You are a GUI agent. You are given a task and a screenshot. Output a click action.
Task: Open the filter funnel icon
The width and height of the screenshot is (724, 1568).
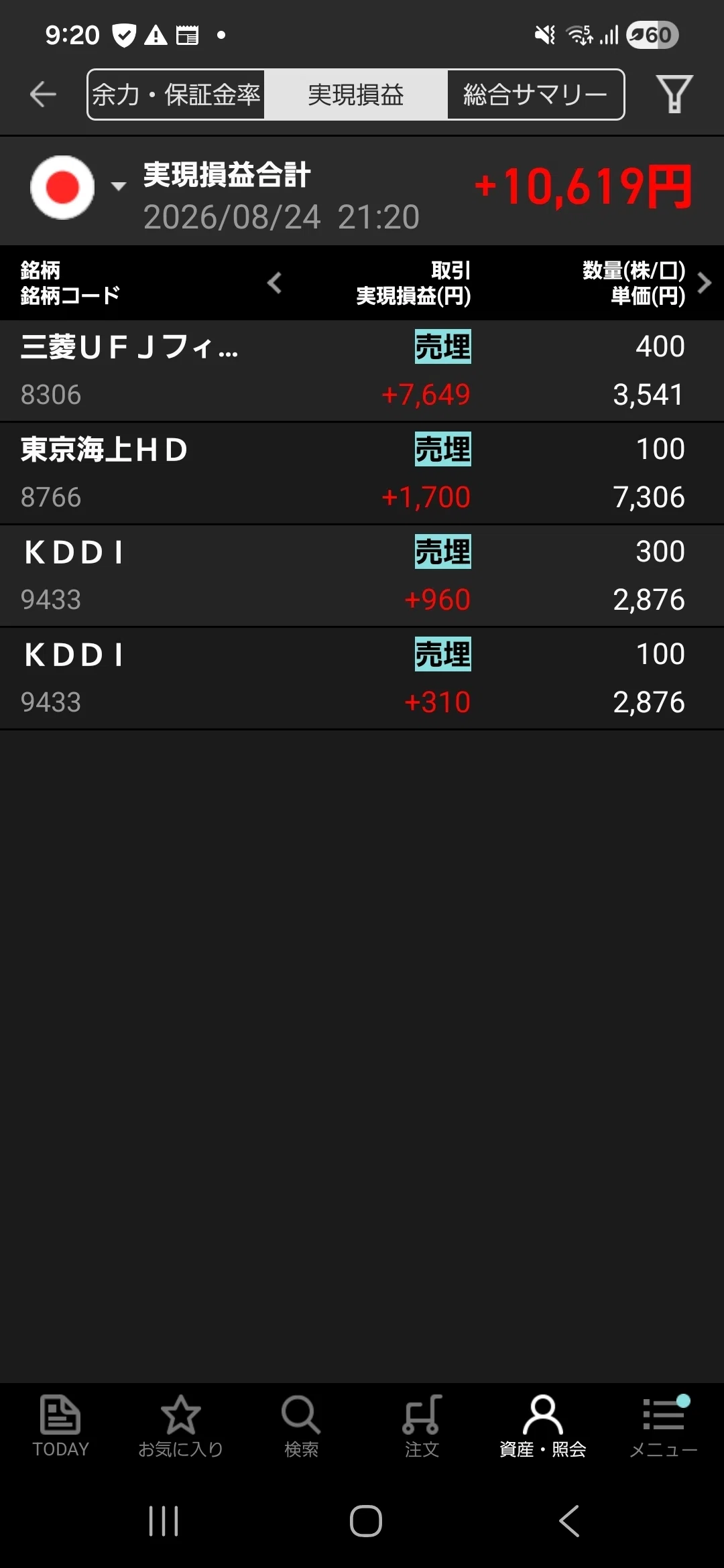click(674, 94)
